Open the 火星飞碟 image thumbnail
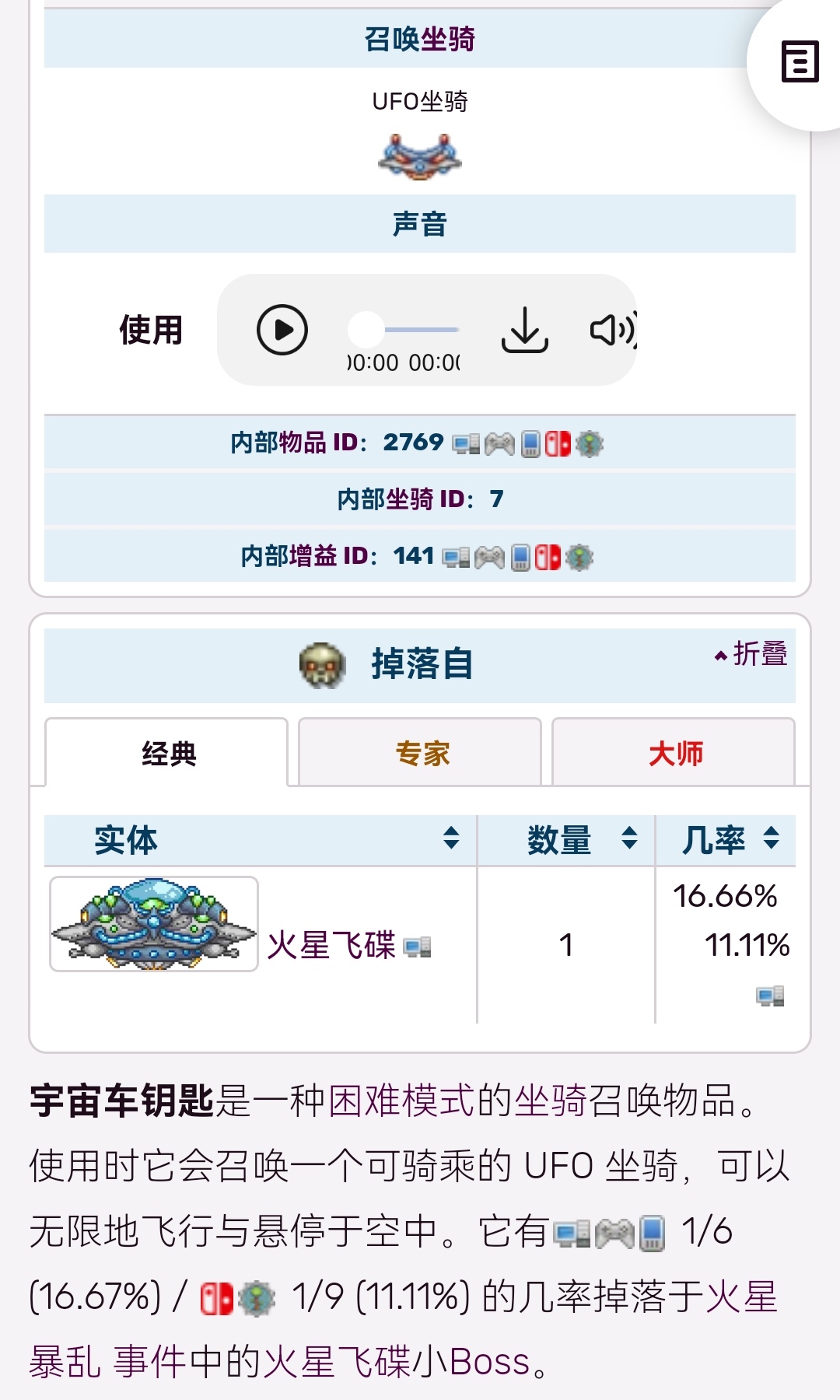Screen dimensions: 840x1400 coord(154,924)
